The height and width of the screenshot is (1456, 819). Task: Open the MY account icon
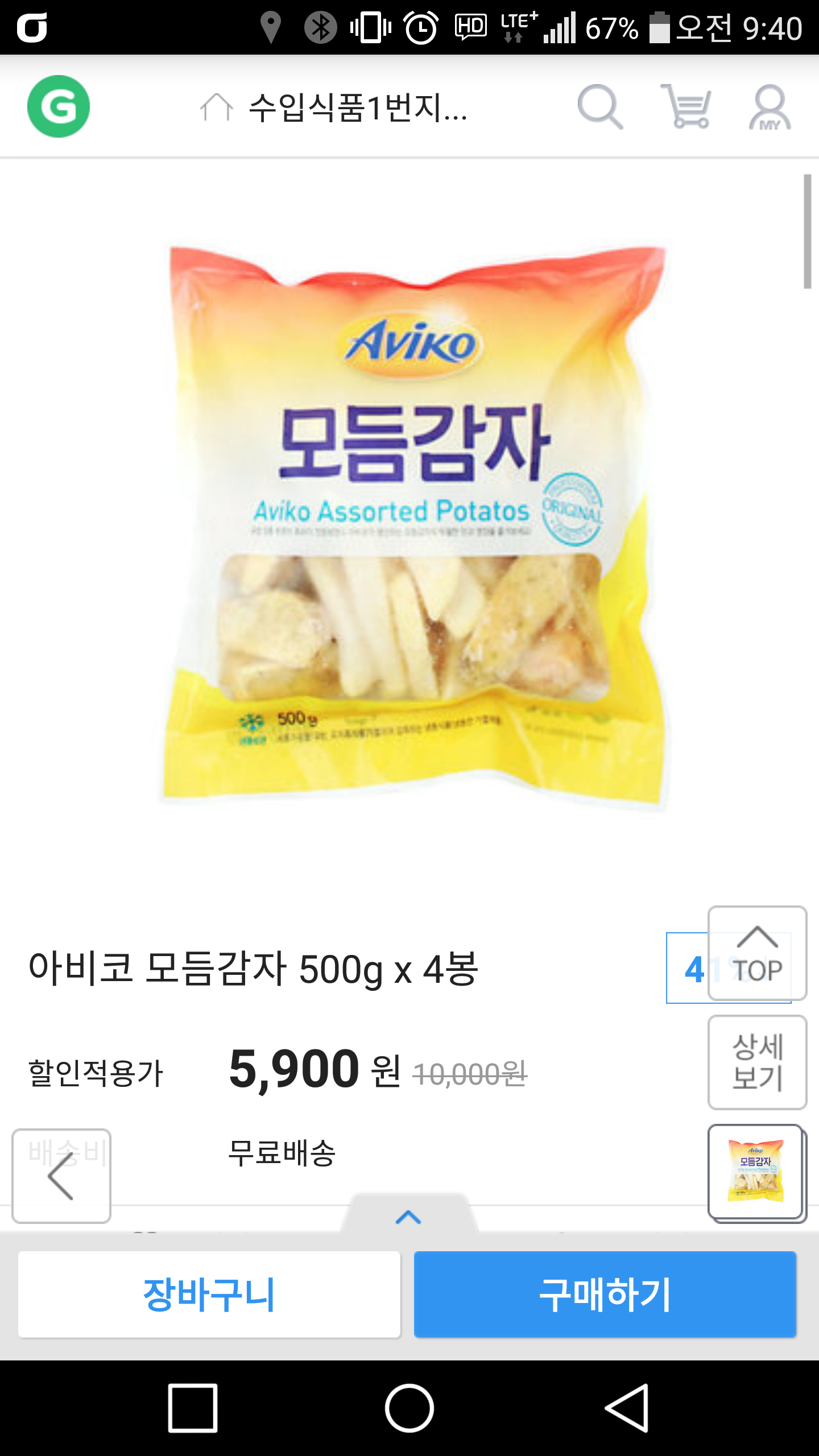point(770,107)
